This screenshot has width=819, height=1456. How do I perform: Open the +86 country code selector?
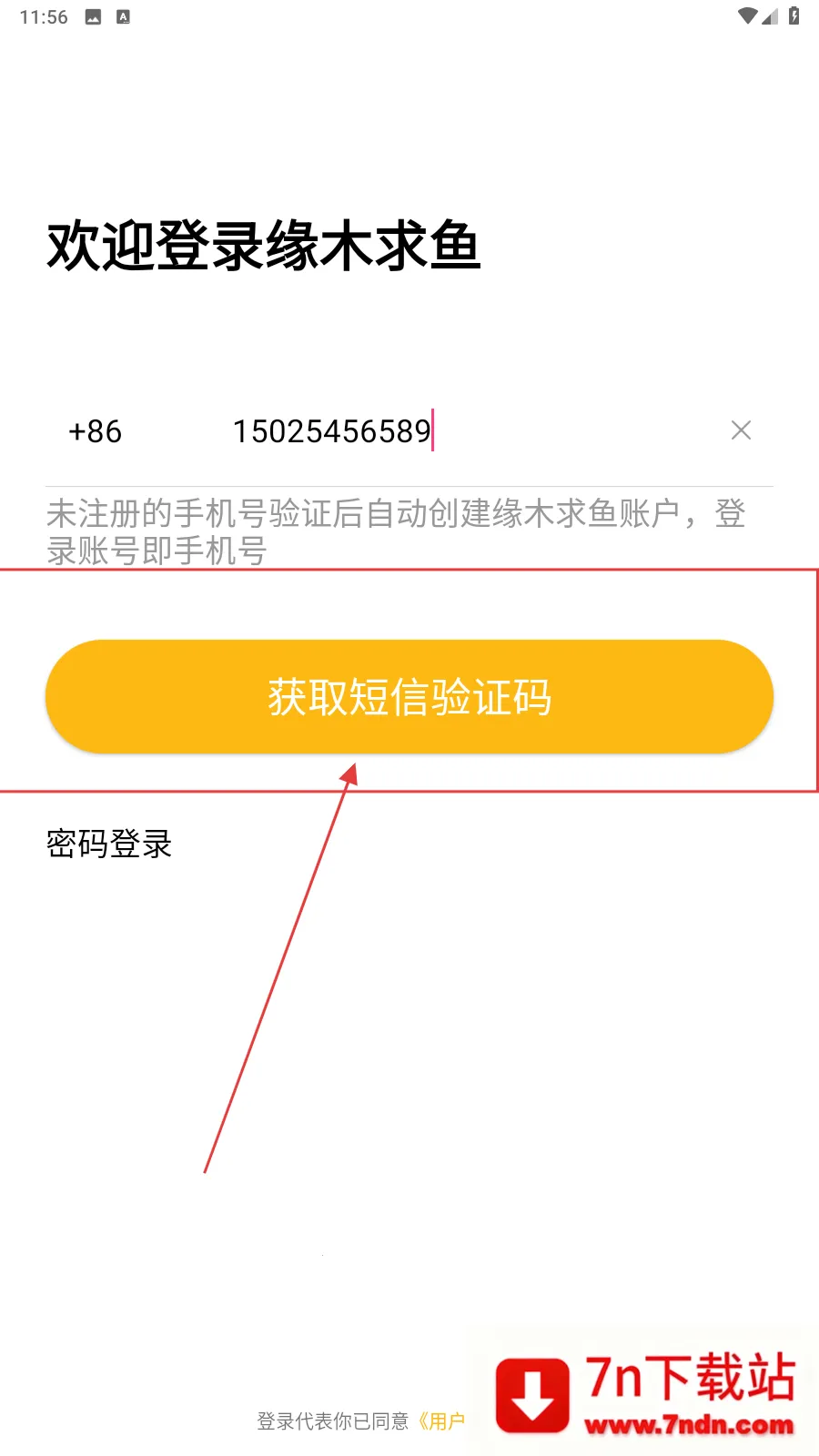tap(95, 431)
